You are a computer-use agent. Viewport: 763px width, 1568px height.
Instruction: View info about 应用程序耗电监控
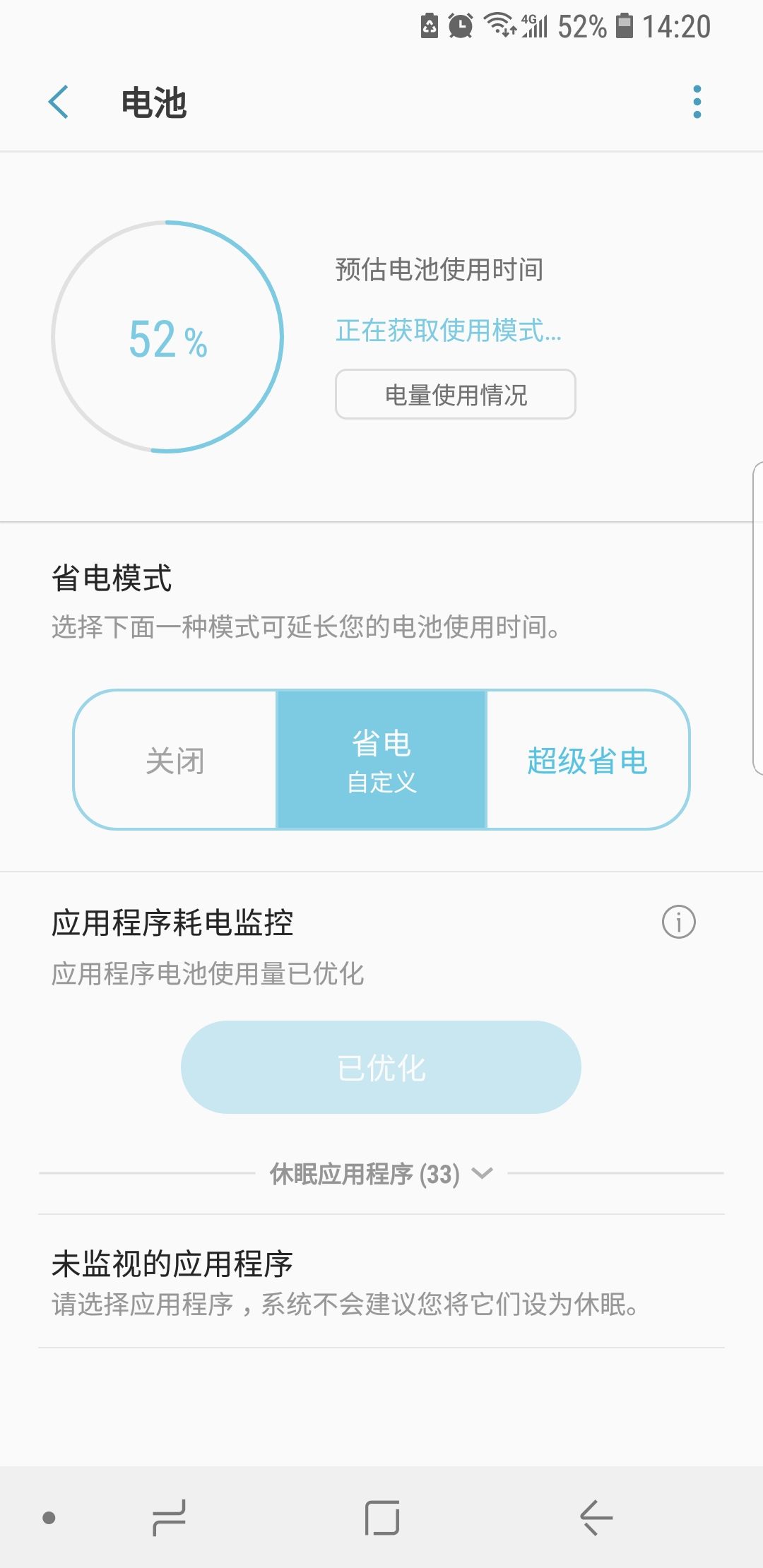(x=678, y=922)
